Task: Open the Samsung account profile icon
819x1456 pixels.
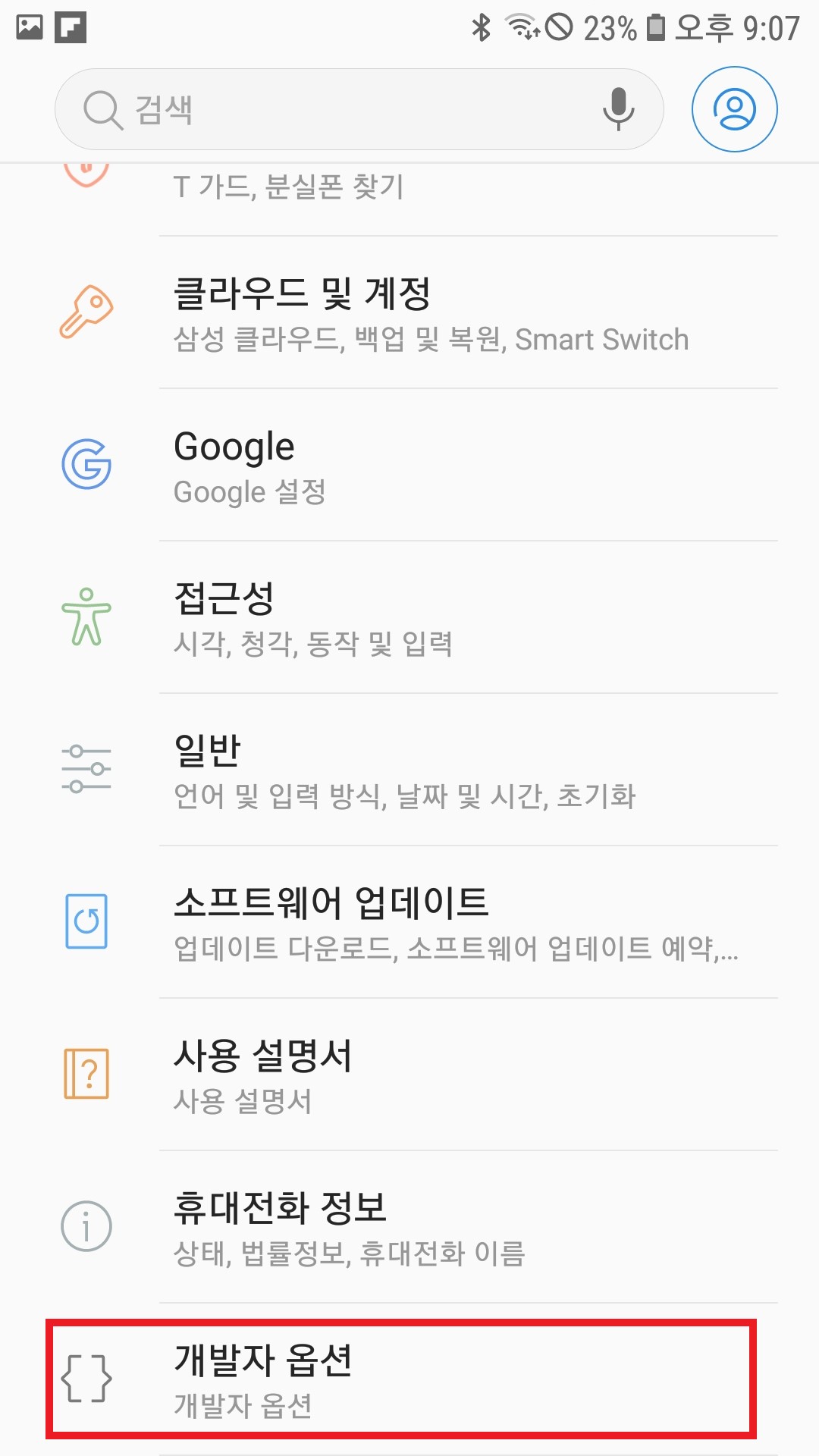Action: pos(734,109)
